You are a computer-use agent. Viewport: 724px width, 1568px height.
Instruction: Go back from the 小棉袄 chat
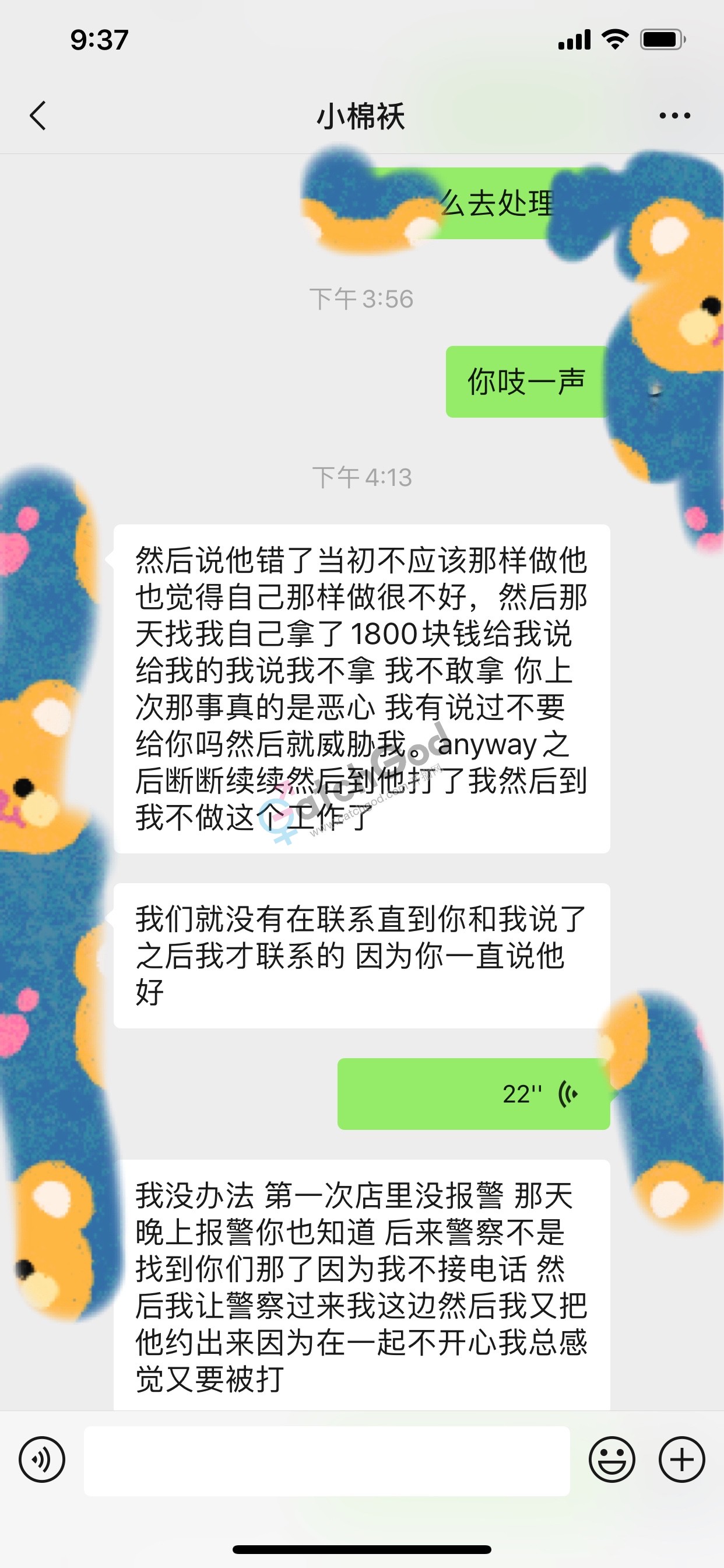(38, 116)
